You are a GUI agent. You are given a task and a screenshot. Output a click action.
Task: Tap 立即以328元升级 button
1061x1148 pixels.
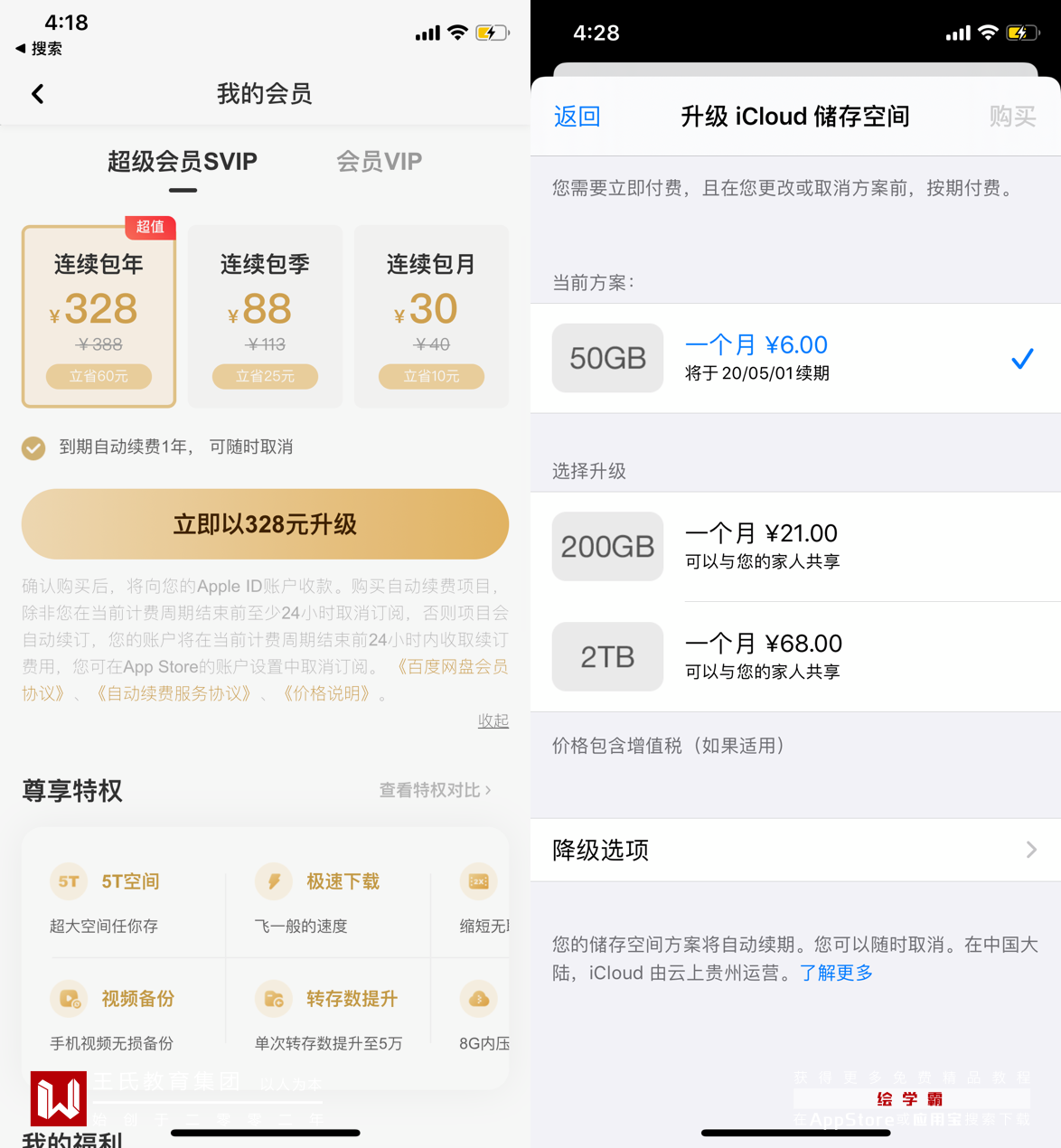click(265, 524)
